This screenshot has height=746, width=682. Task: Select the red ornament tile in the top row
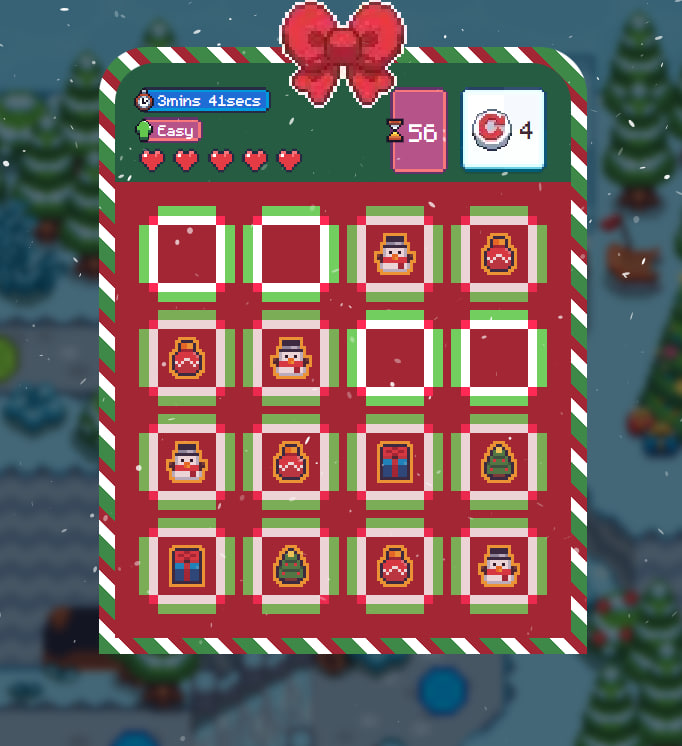[499, 254]
